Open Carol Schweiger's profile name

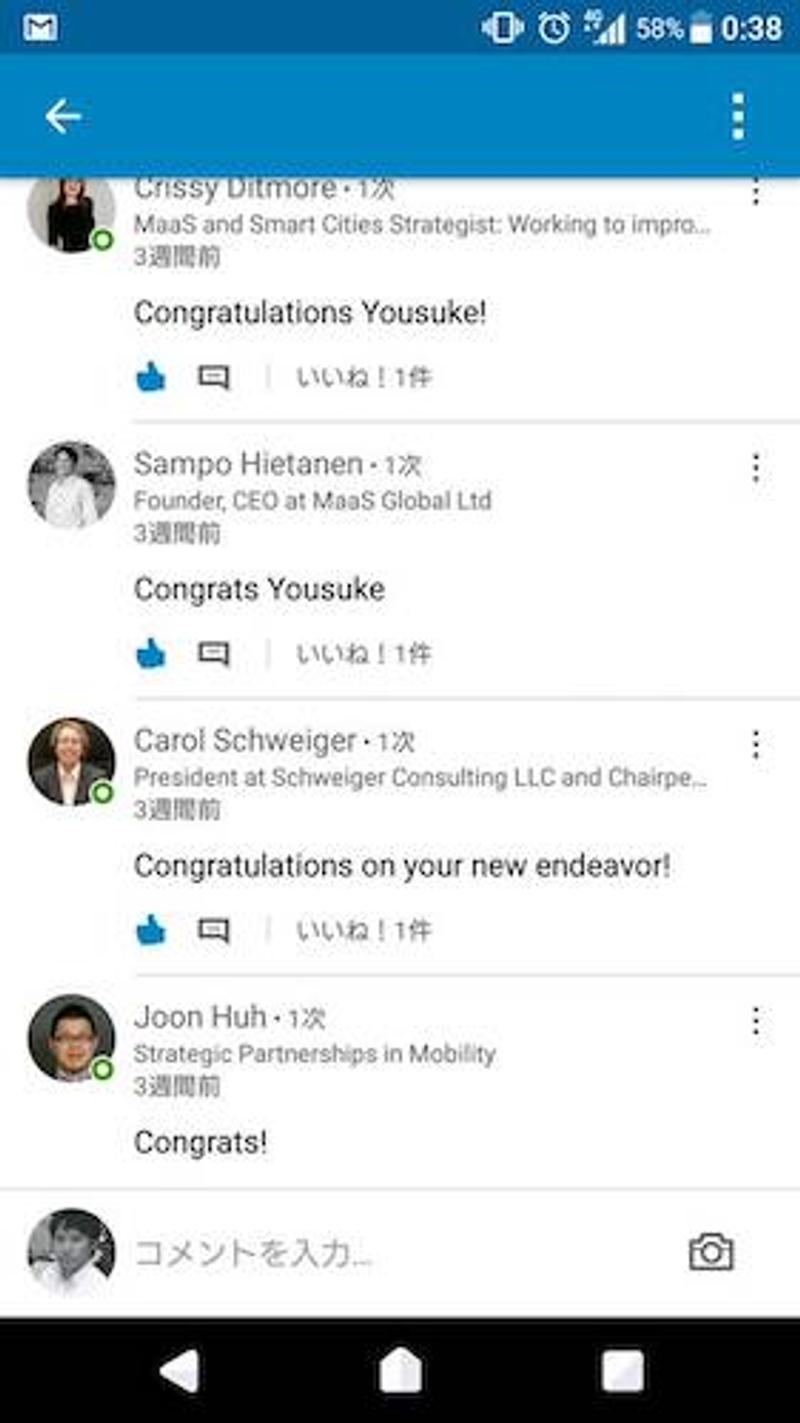[x=245, y=741]
